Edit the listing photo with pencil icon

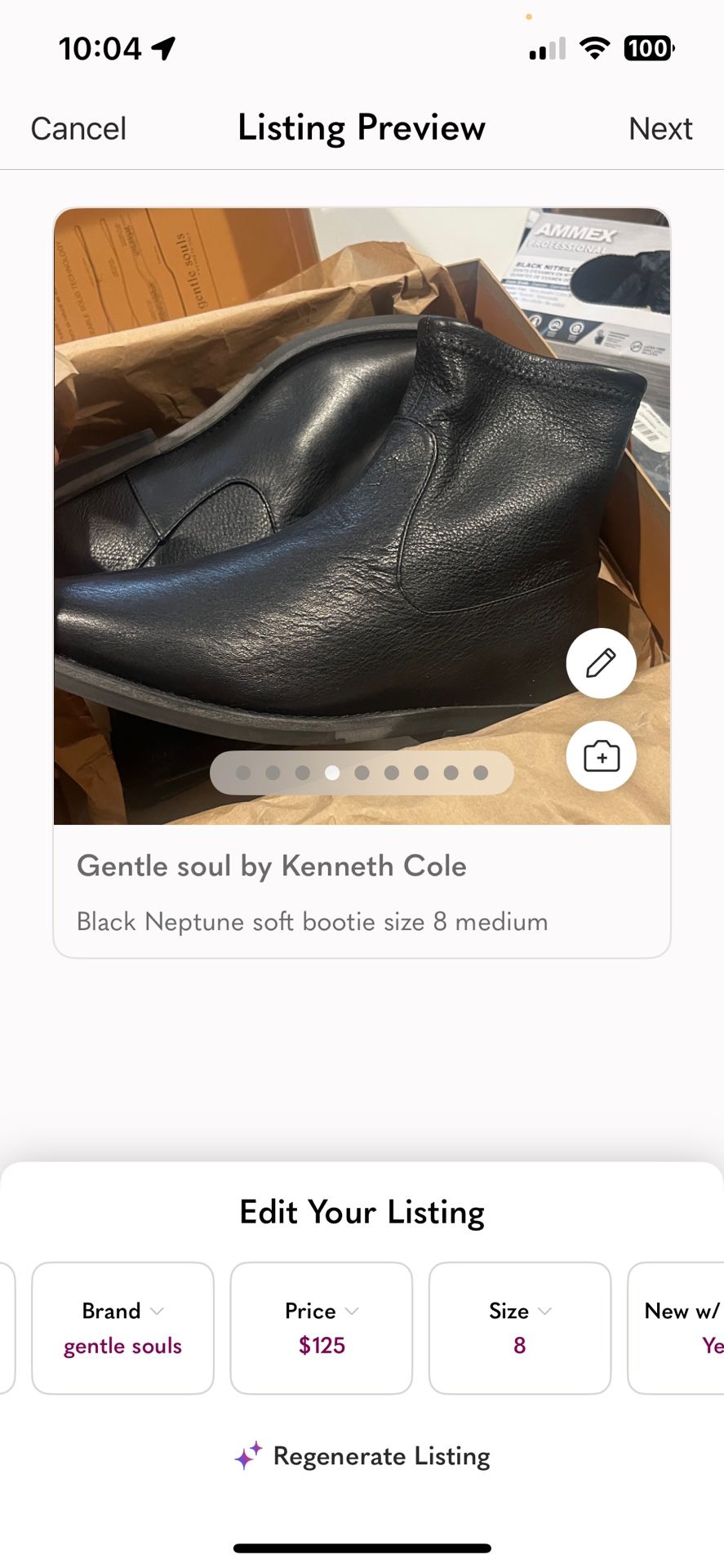pyautogui.click(x=602, y=663)
